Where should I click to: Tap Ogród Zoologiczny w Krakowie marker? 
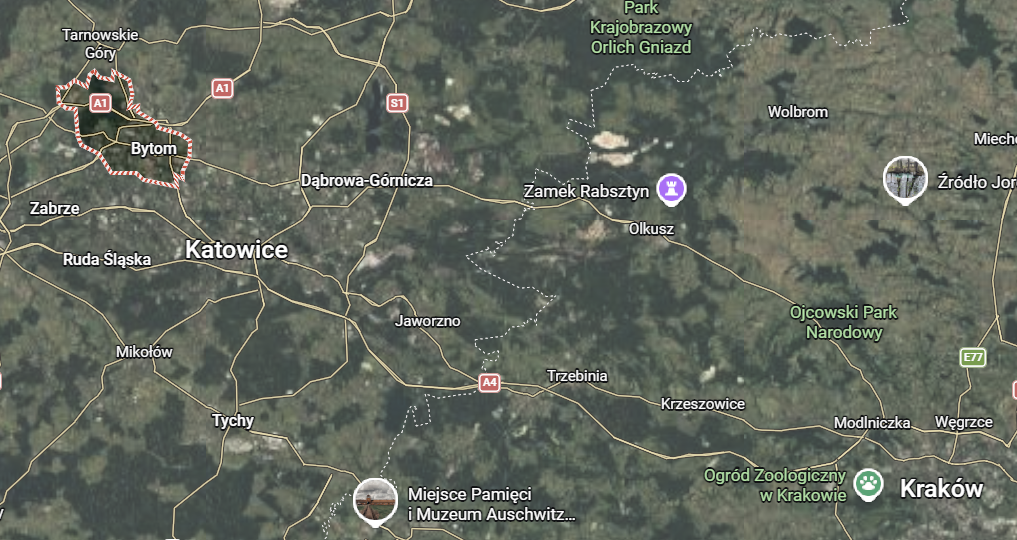[869, 485]
